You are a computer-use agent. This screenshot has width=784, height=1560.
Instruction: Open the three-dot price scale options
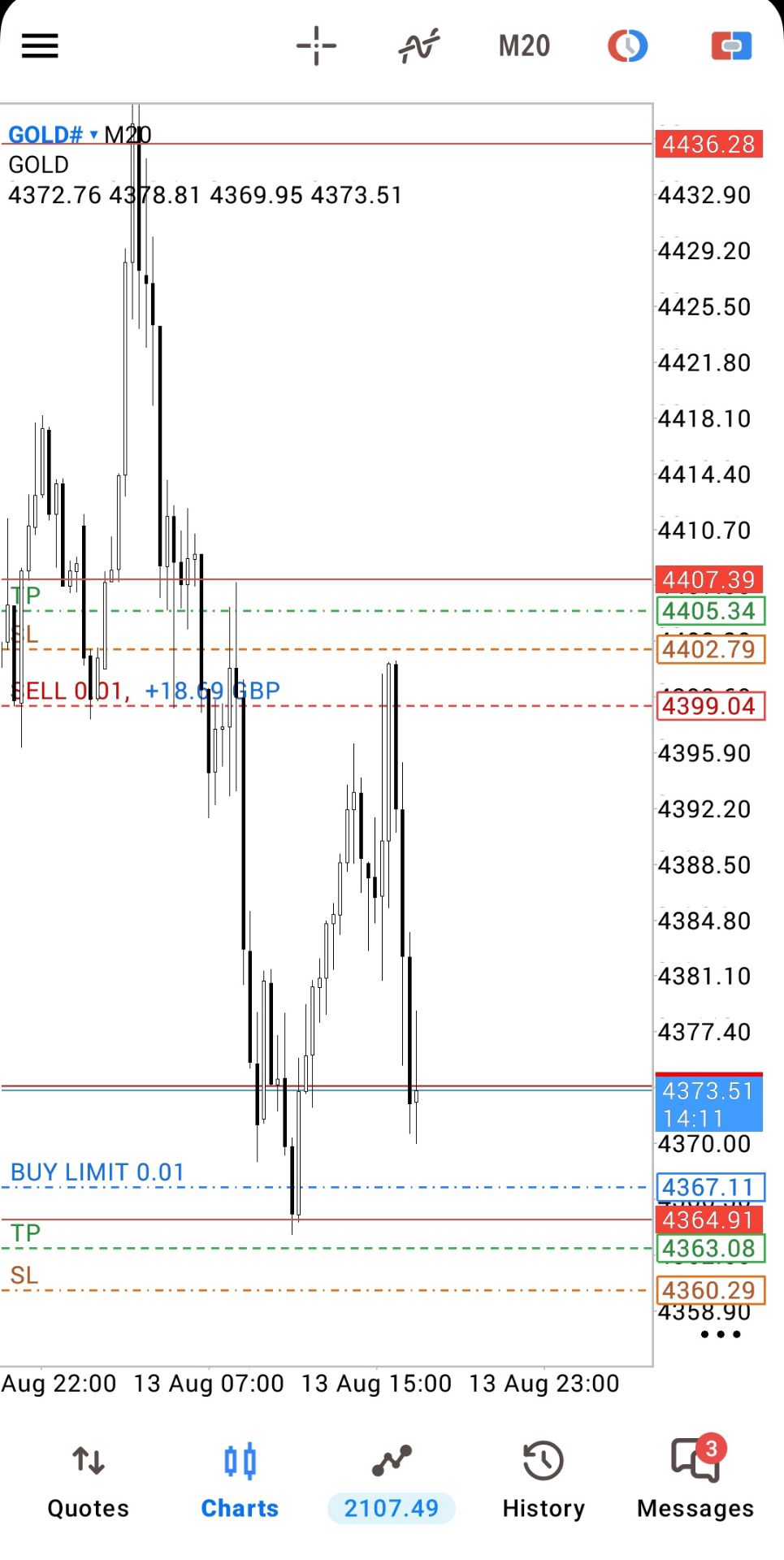coord(721,1334)
